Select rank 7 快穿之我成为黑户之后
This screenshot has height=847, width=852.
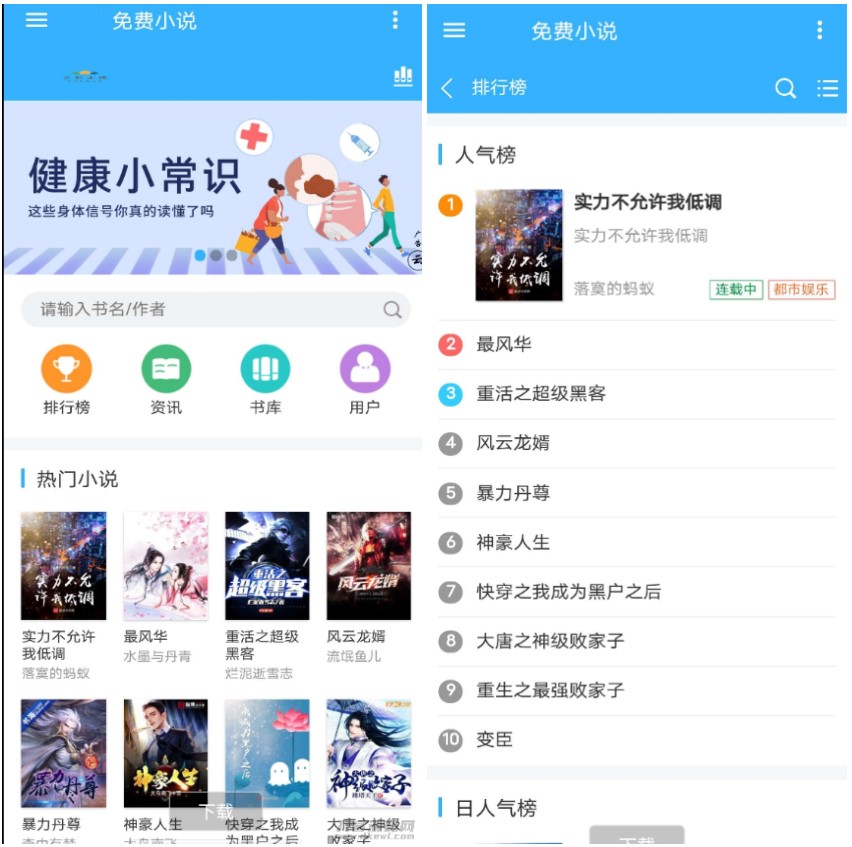tap(567, 591)
